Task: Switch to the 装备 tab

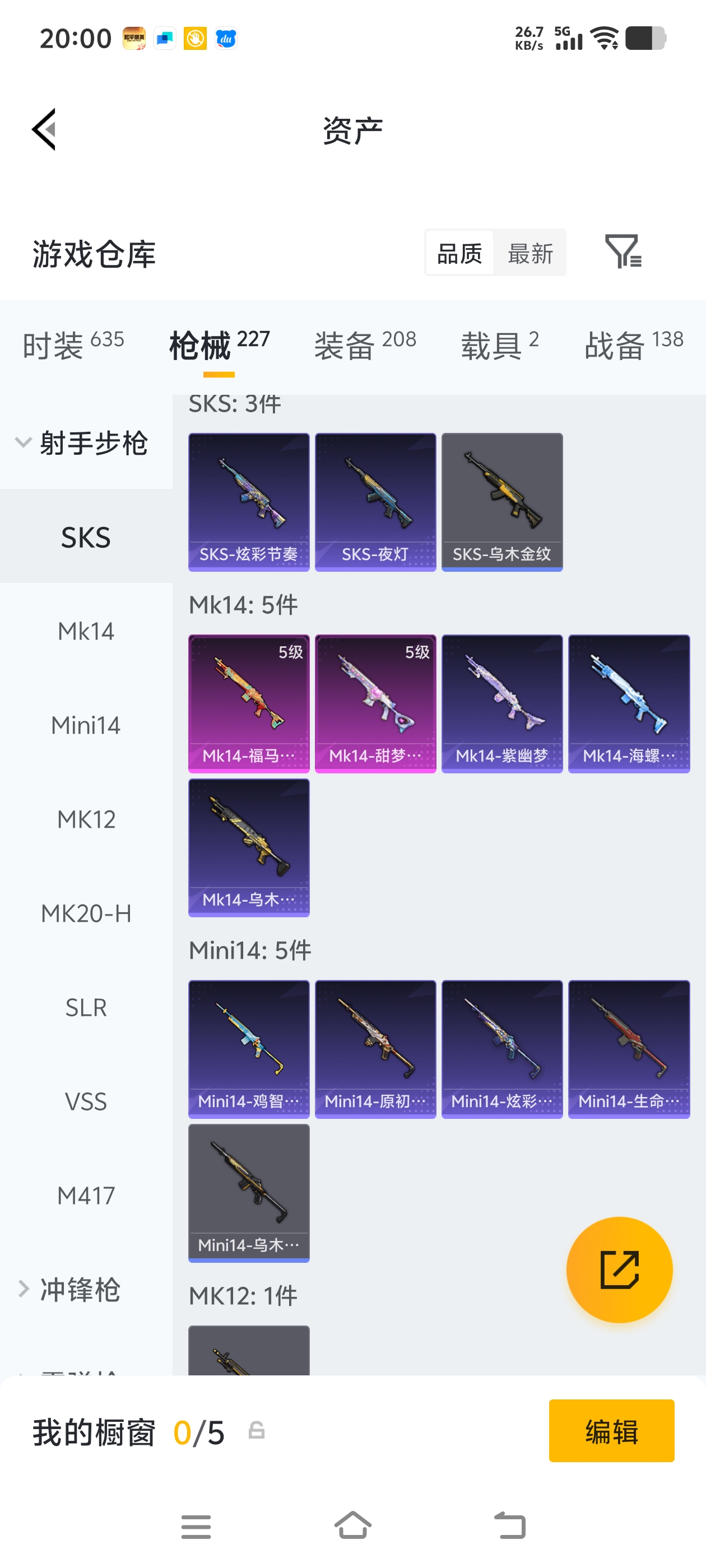Action: click(x=365, y=345)
